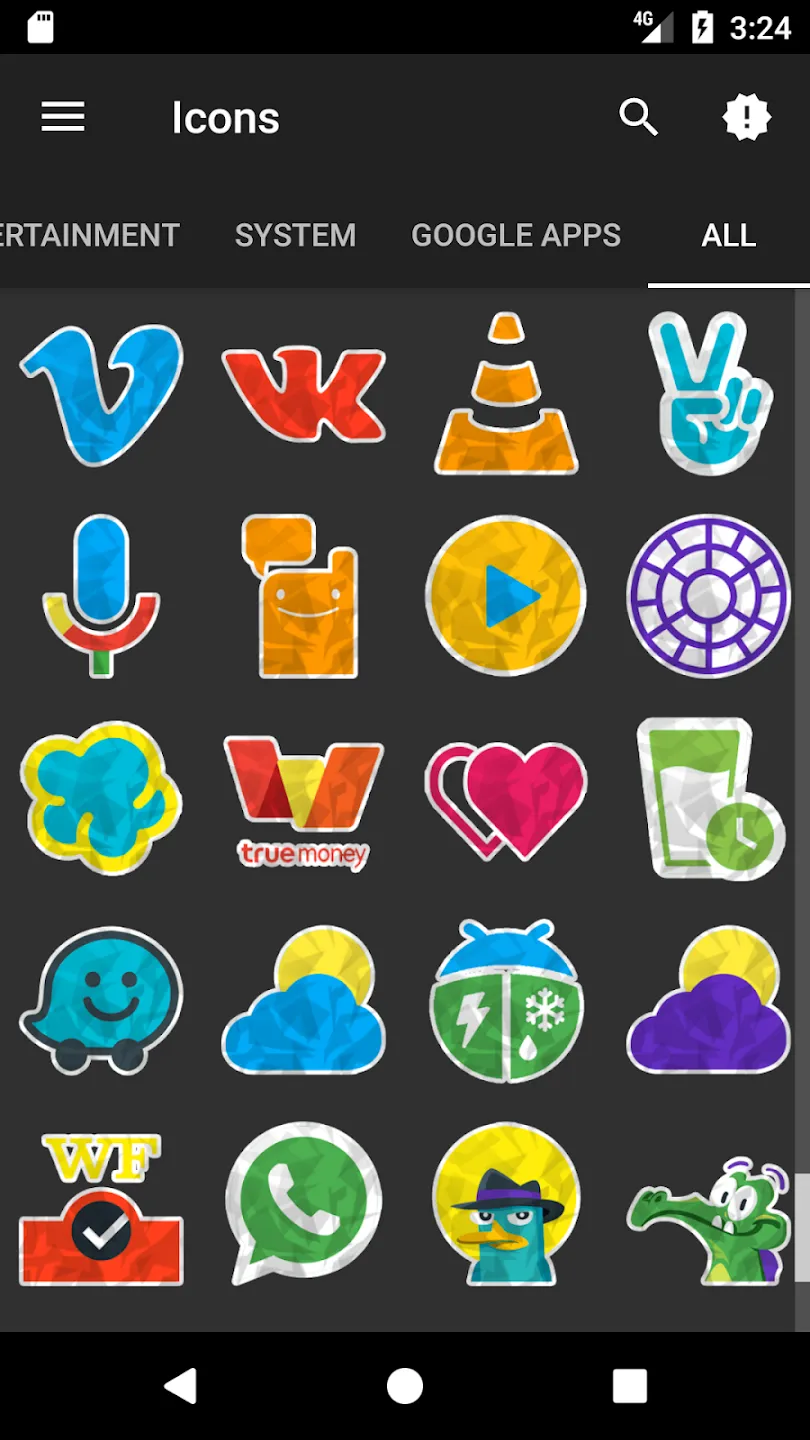
Task: Choose the VLC traffic cone icon
Action: tap(506, 393)
